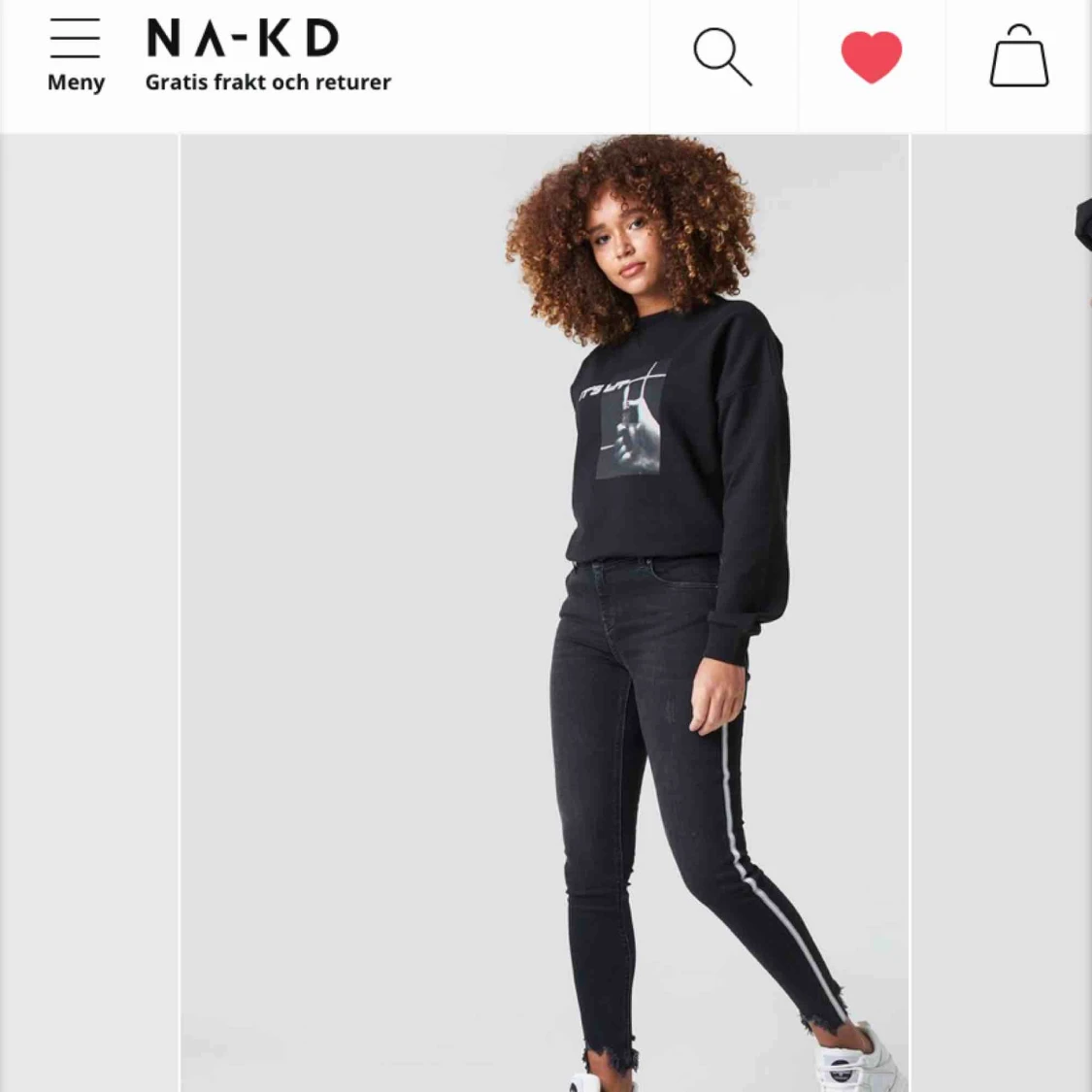
Task: Open the search magnifier
Action: pos(723,57)
